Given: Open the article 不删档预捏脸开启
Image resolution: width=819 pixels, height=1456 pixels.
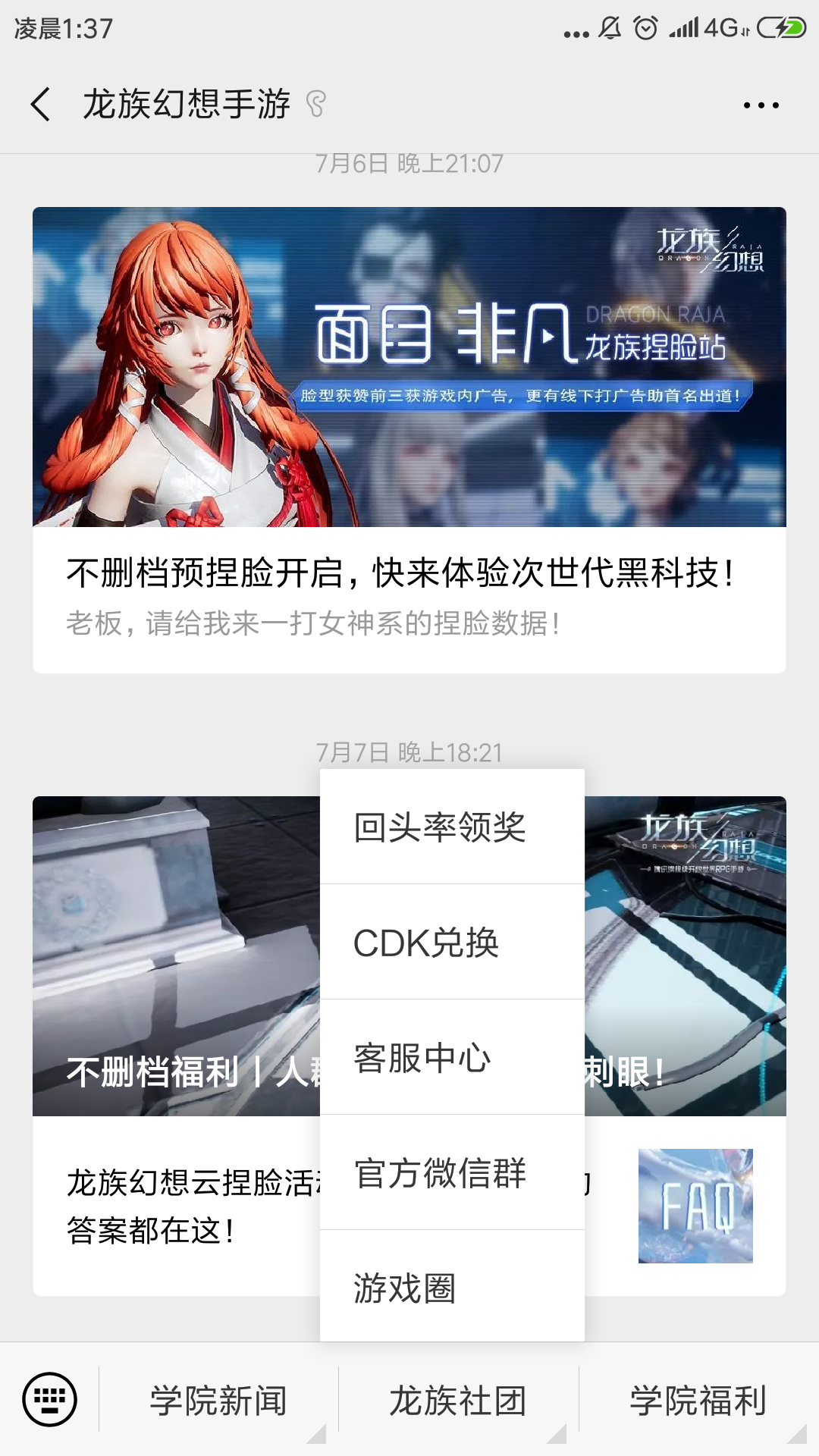Looking at the screenshot, I should [x=409, y=441].
